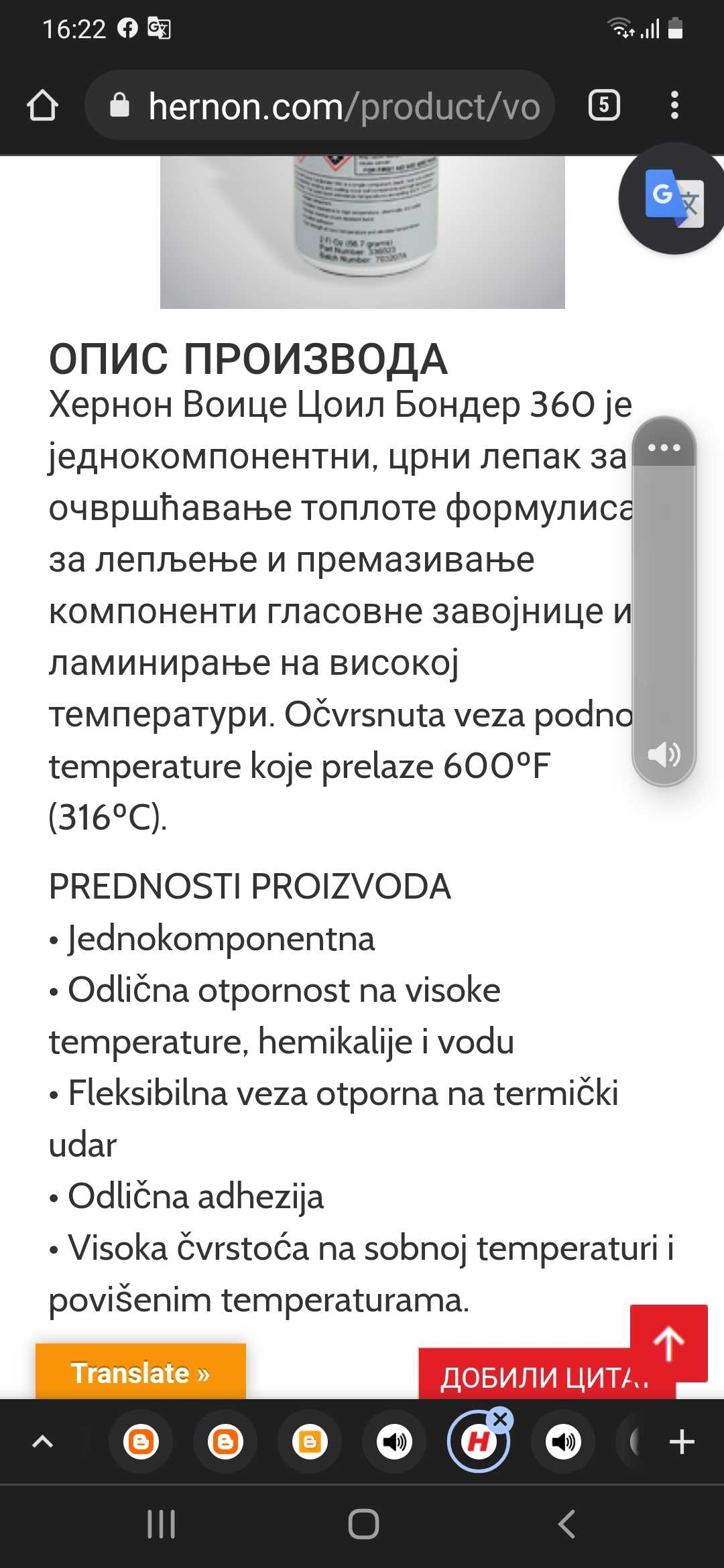The height and width of the screenshot is (1568, 724).
Task: Tap the orange Translate button
Action: [141, 1372]
